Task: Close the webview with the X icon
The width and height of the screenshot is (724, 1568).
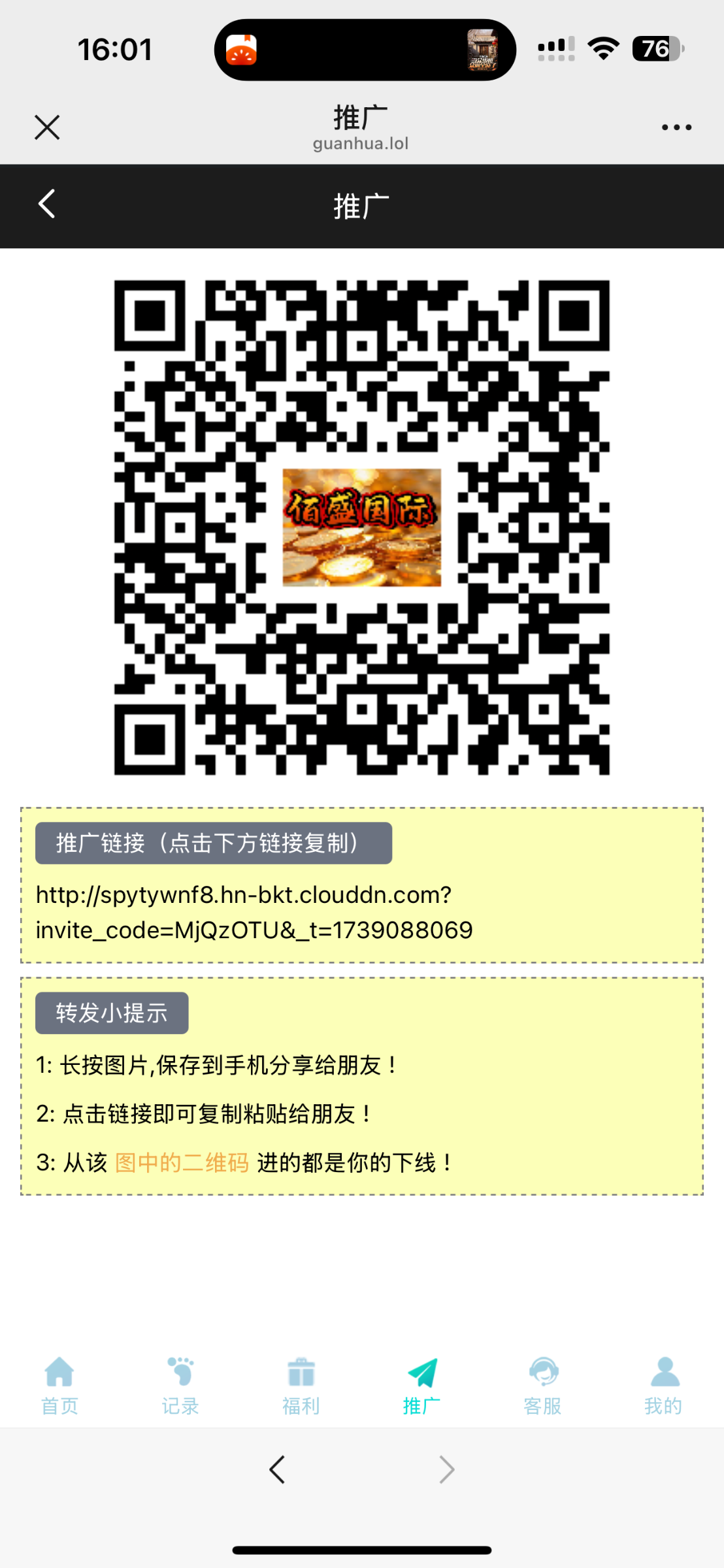Action: click(x=47, y=127)
